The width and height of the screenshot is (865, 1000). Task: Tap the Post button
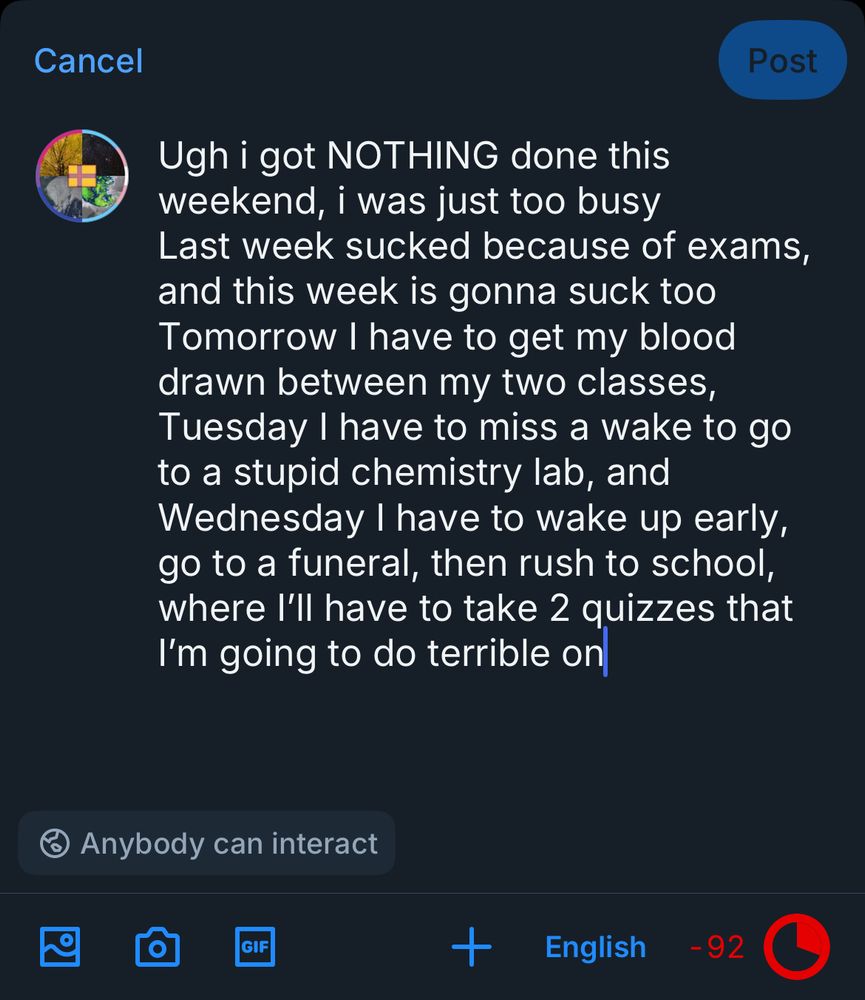point(782,61)
